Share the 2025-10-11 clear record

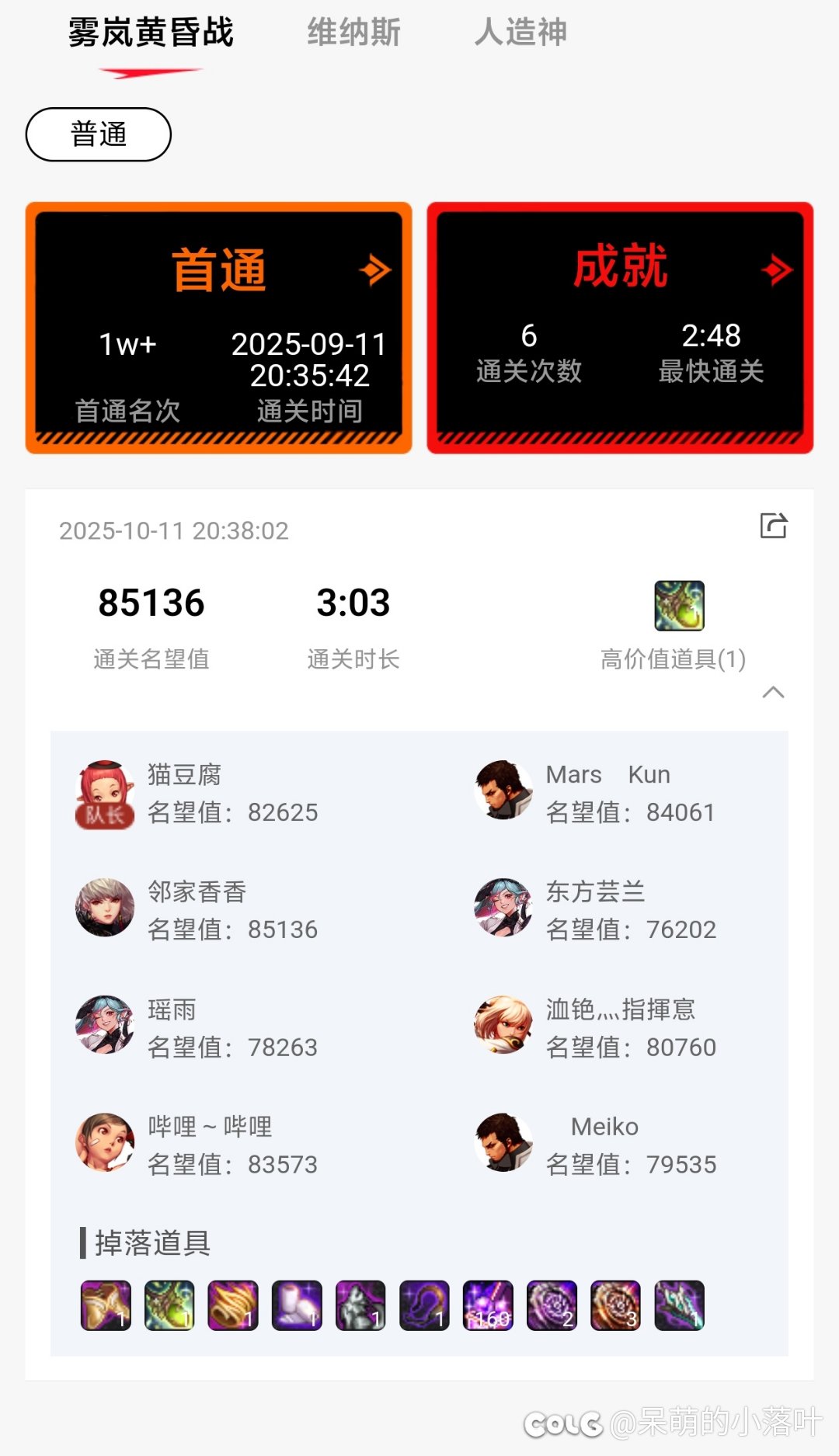coord(773,526)
